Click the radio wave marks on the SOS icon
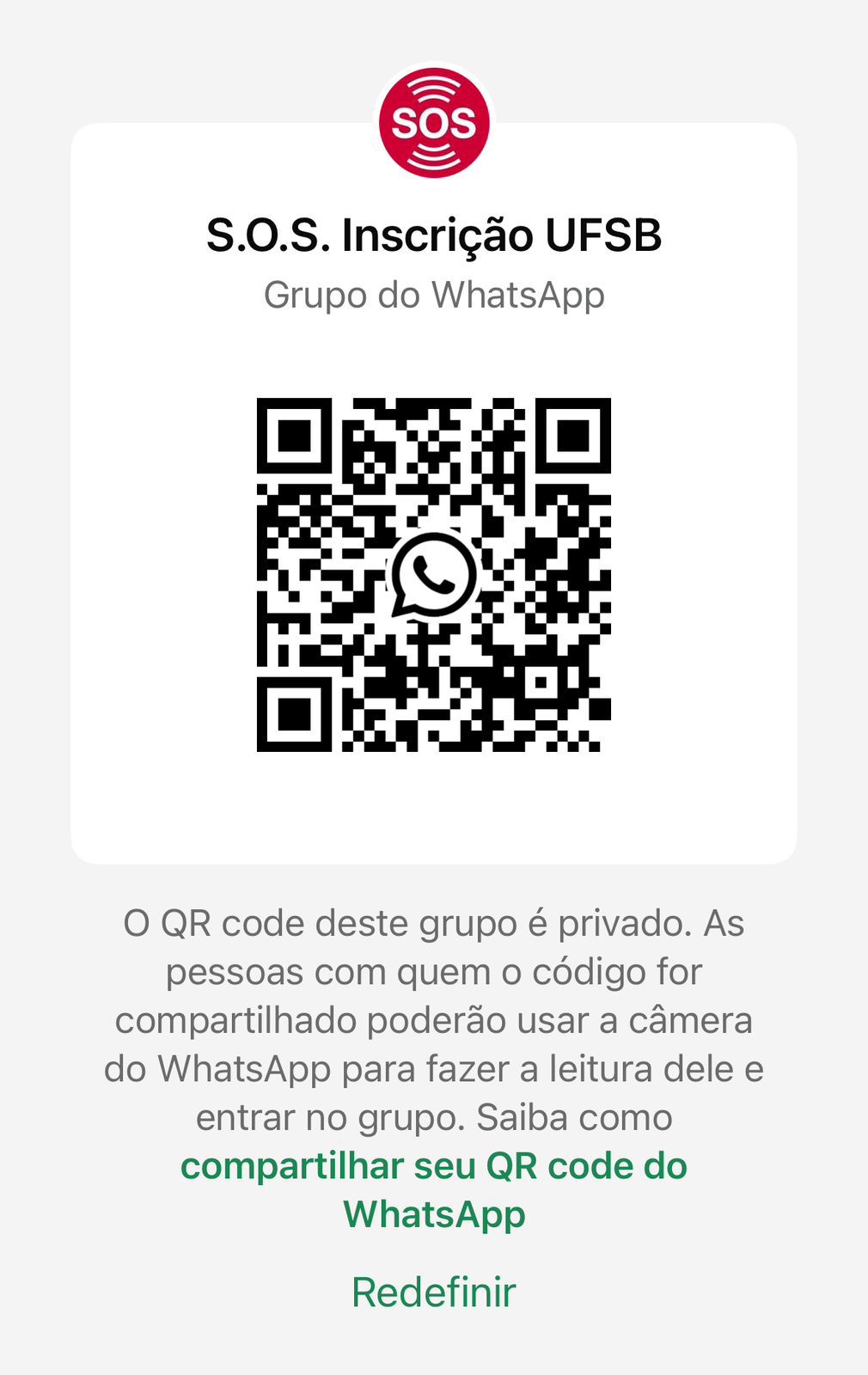The width and height of the screenshot is (868, 1375). pos(434,90)
